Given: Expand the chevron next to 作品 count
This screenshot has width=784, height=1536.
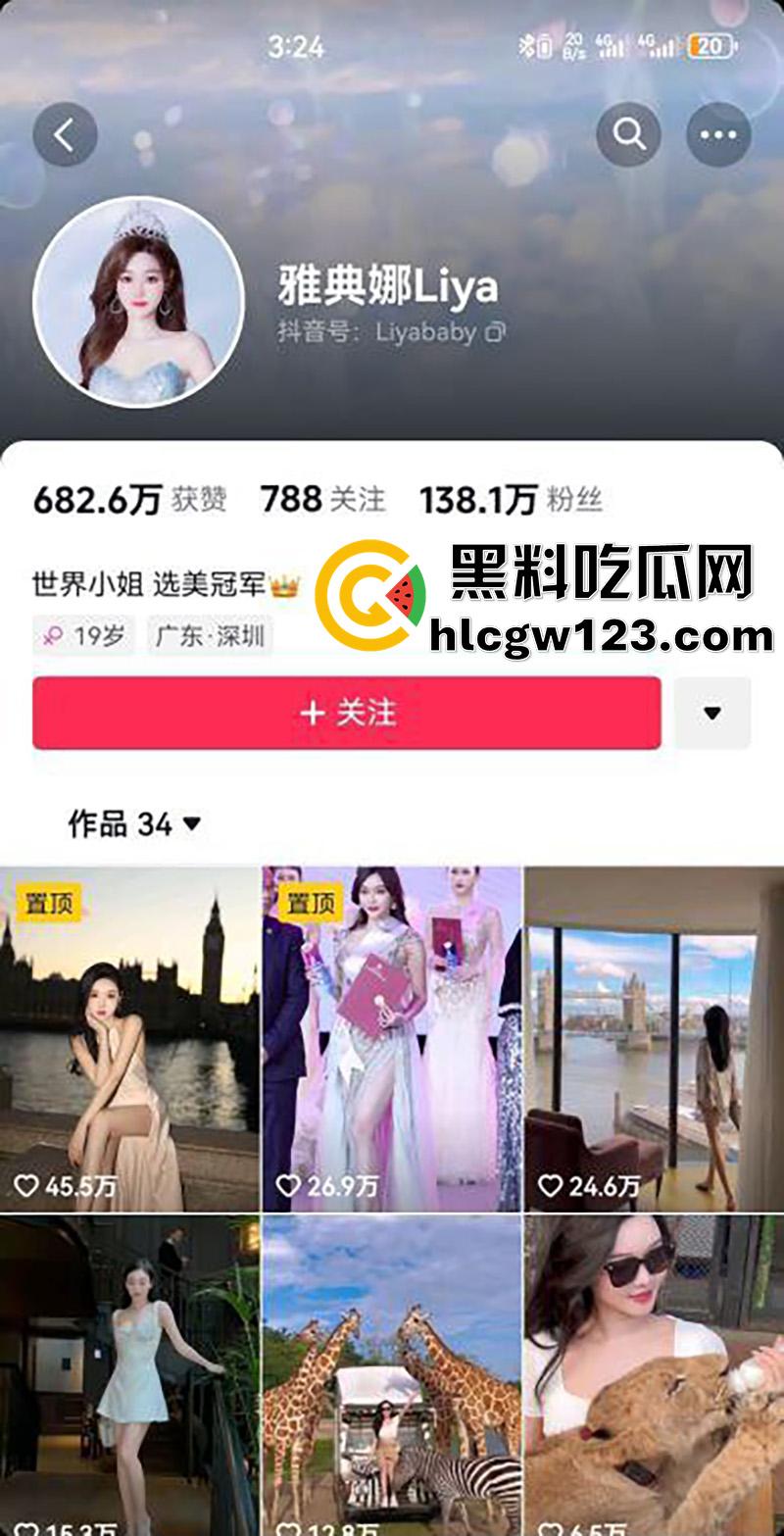Looking at the screenshot, I should coord(193,825).
